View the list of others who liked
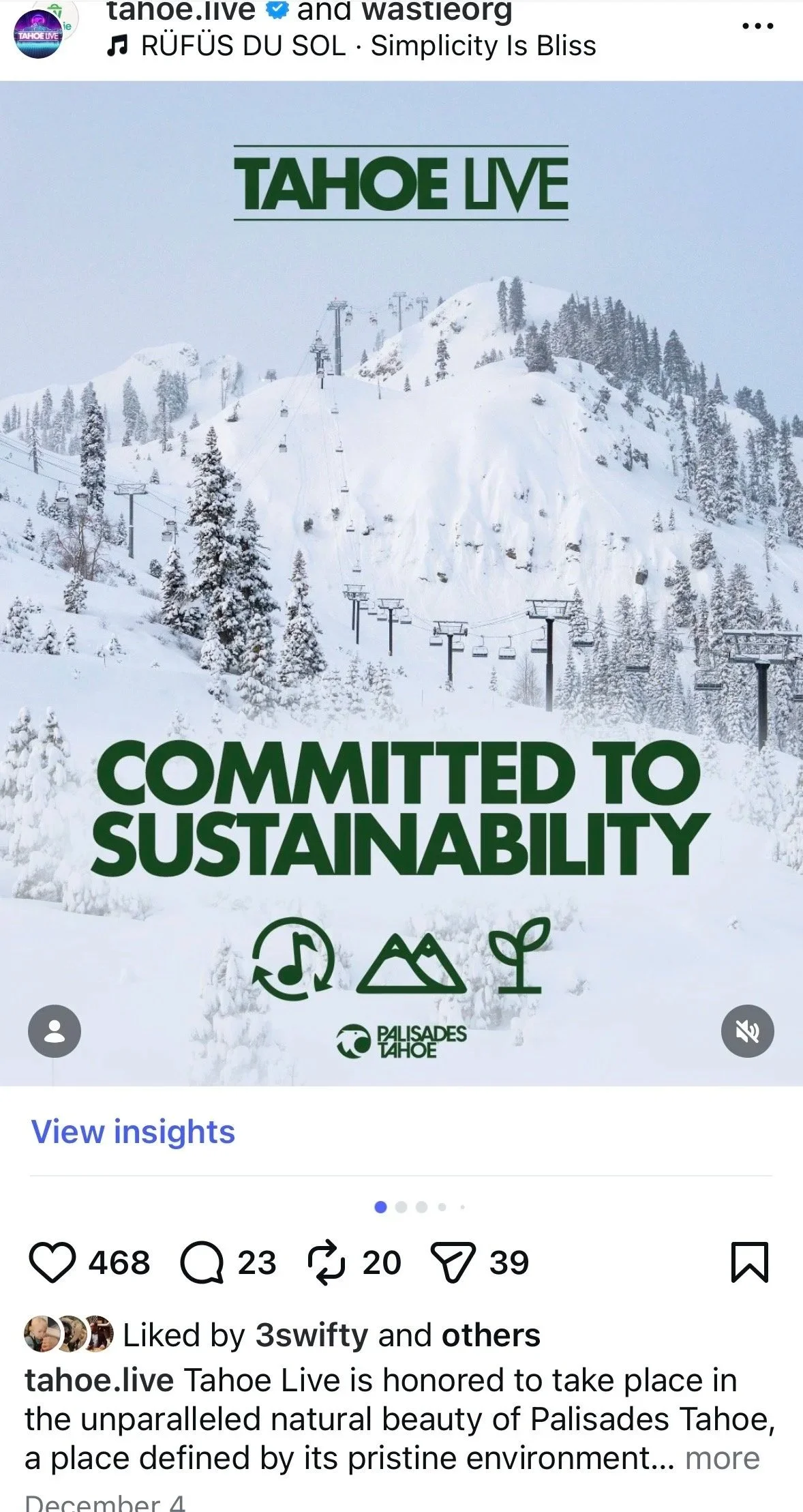 tap(491, 1335)
